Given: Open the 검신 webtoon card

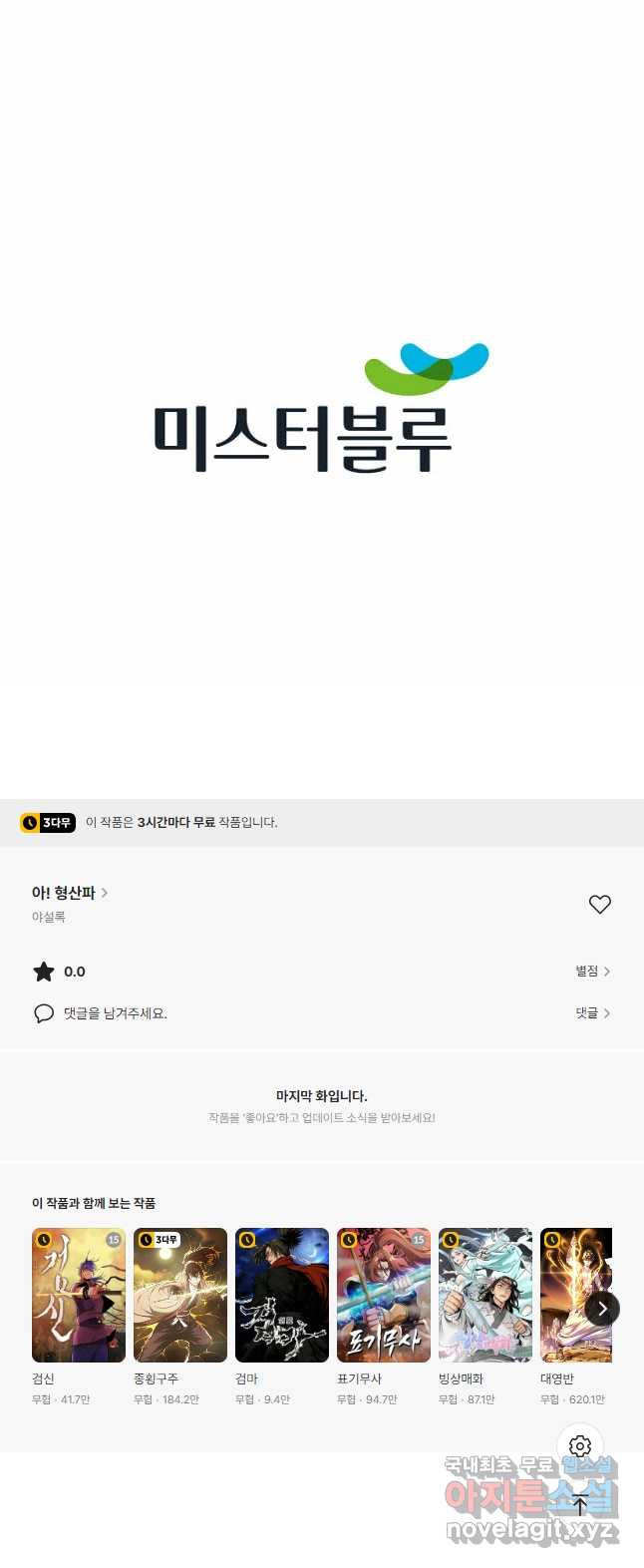Looking at the screenshot, I should pos(79,1295).
